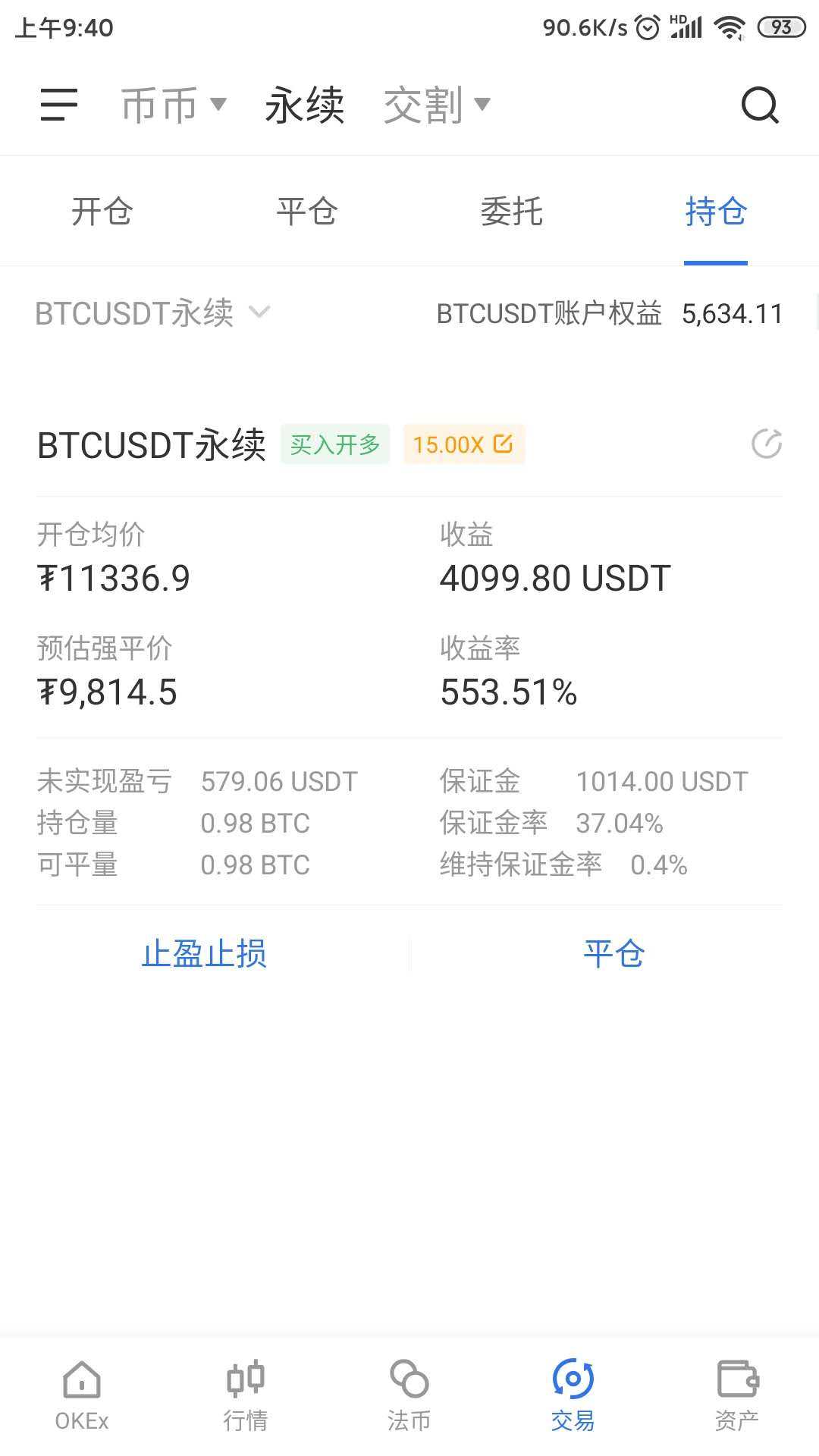The image size is (819, 1456).
Task: Share the BTCUSDT永续 position
Action: tap(766, 444)
